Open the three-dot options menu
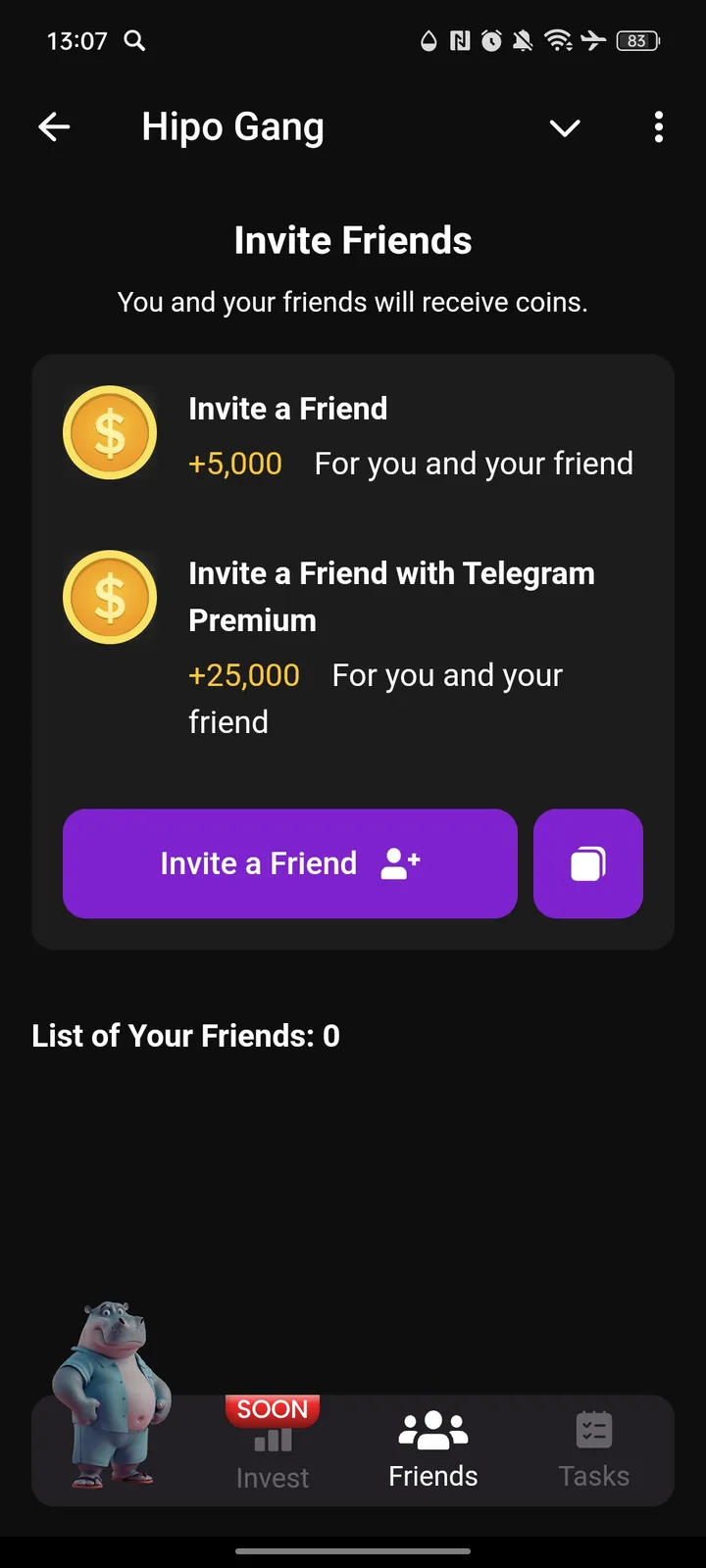Image resolution: width=706 pixels, height=1568 pixels. 658,127
